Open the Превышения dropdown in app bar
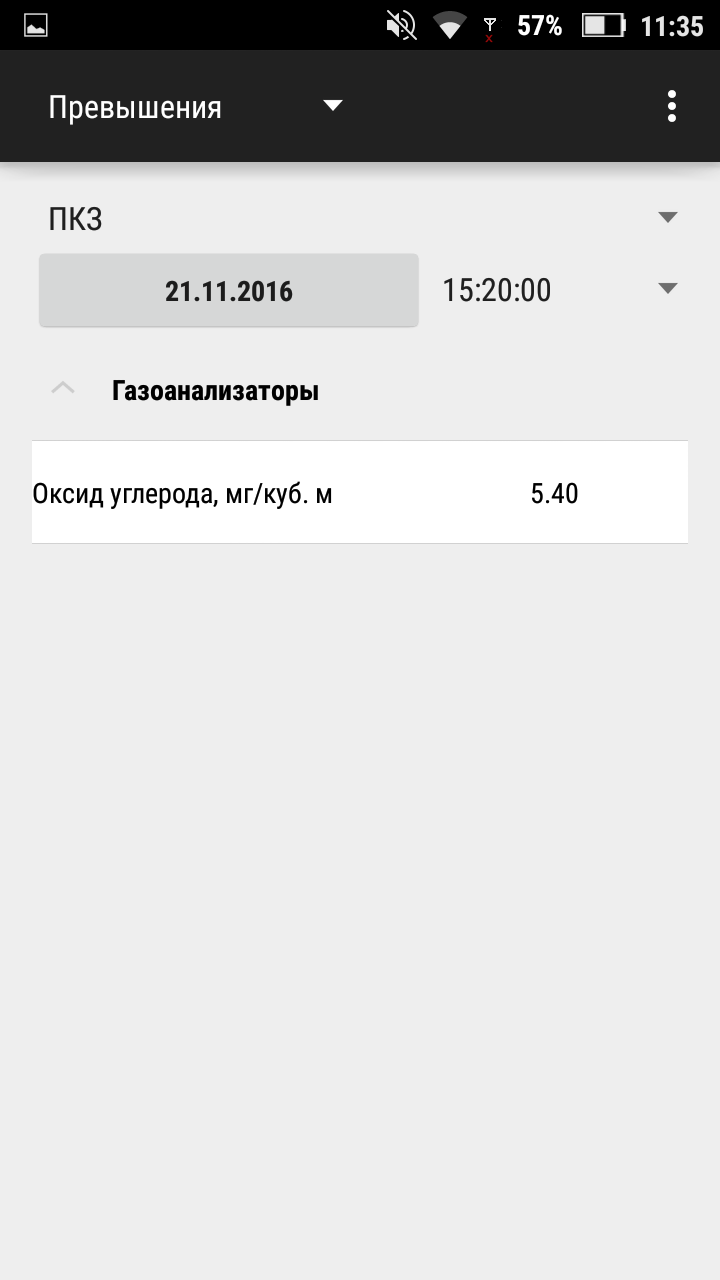Image resolution: width=720 pixels, height=1280 pixels. (x=195, y=106)
